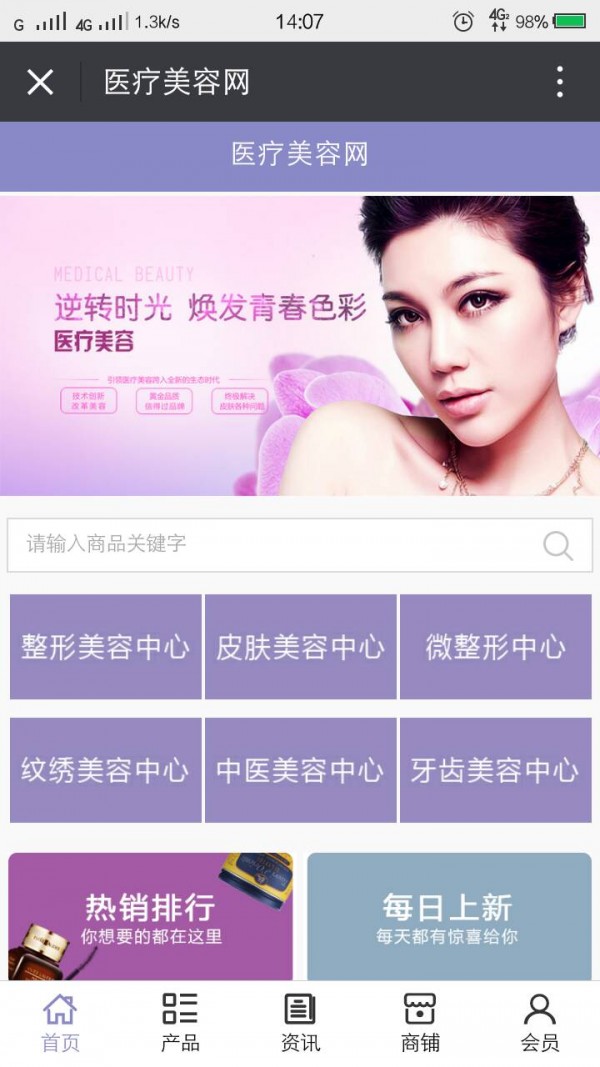
Task: Tap the magnifier search icon
Action: tap(557, 545)
